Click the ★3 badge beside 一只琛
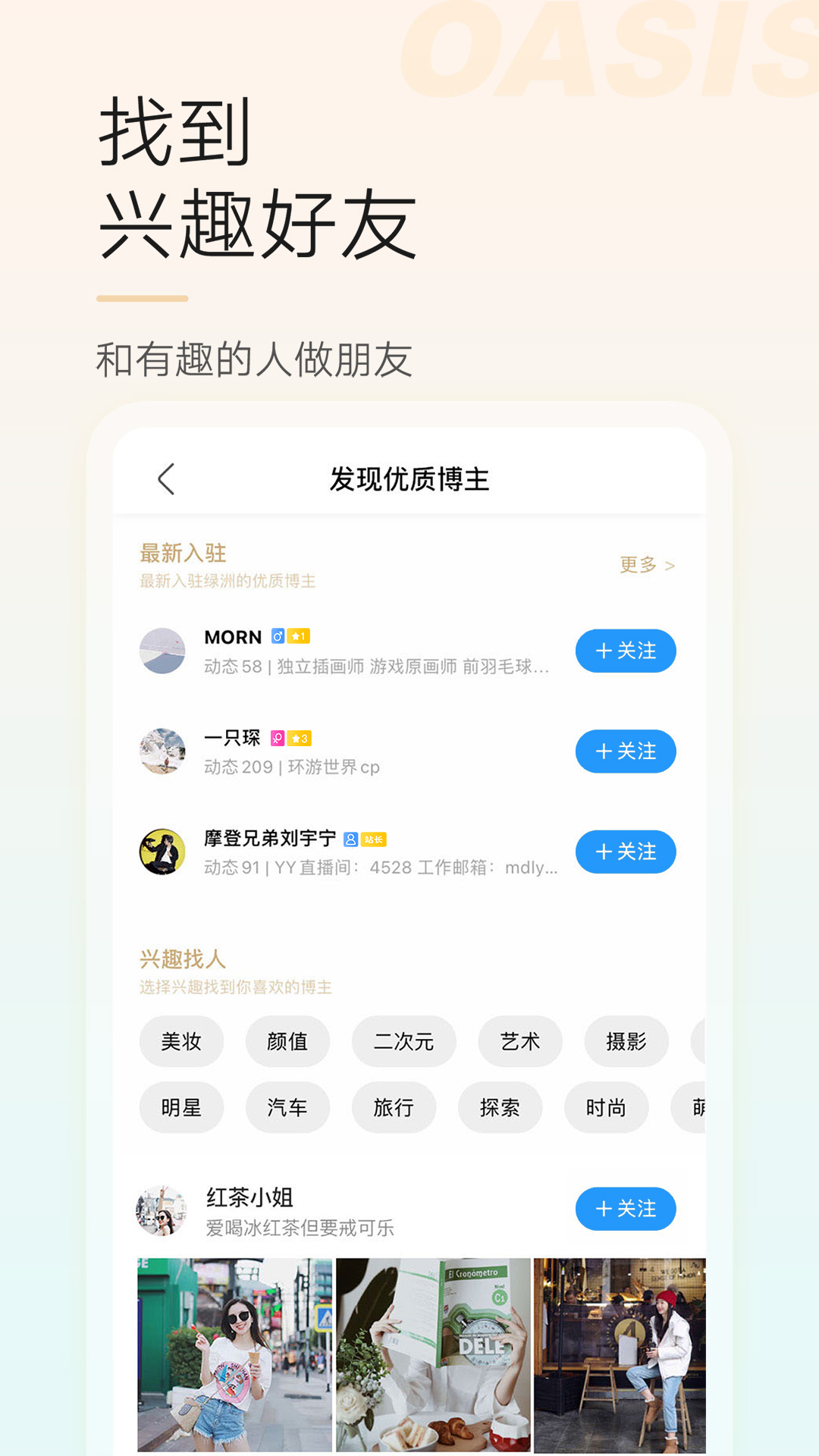 coord(299,738)
